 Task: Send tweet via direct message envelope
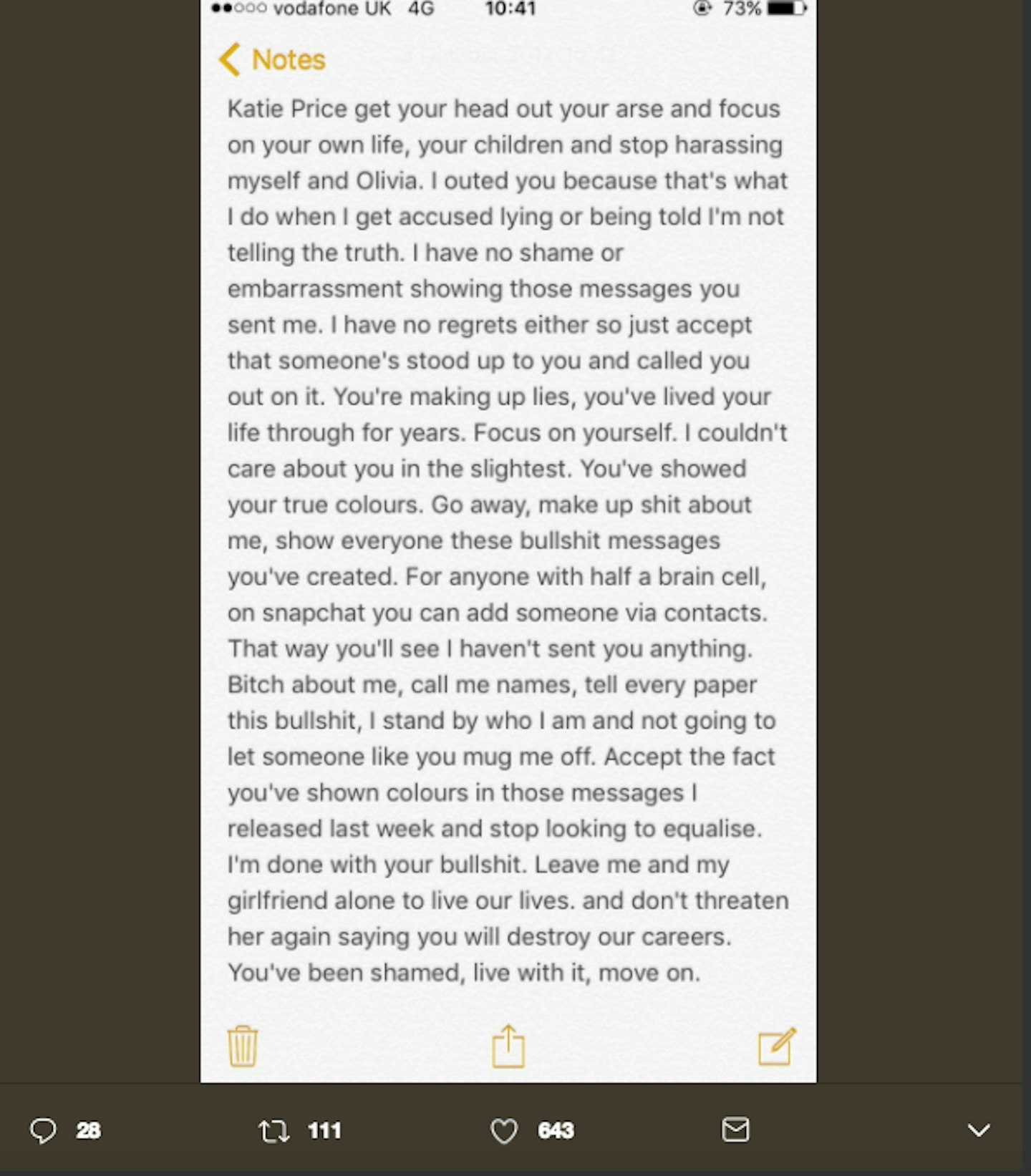(735, 1129)
